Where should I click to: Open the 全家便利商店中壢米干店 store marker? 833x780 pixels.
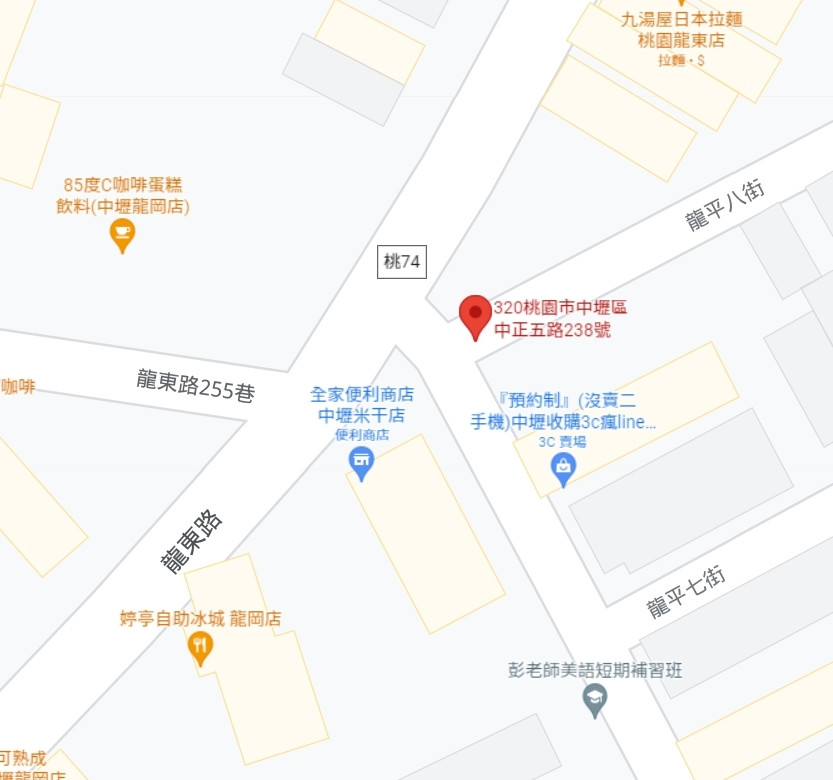[x=361, y=461]
